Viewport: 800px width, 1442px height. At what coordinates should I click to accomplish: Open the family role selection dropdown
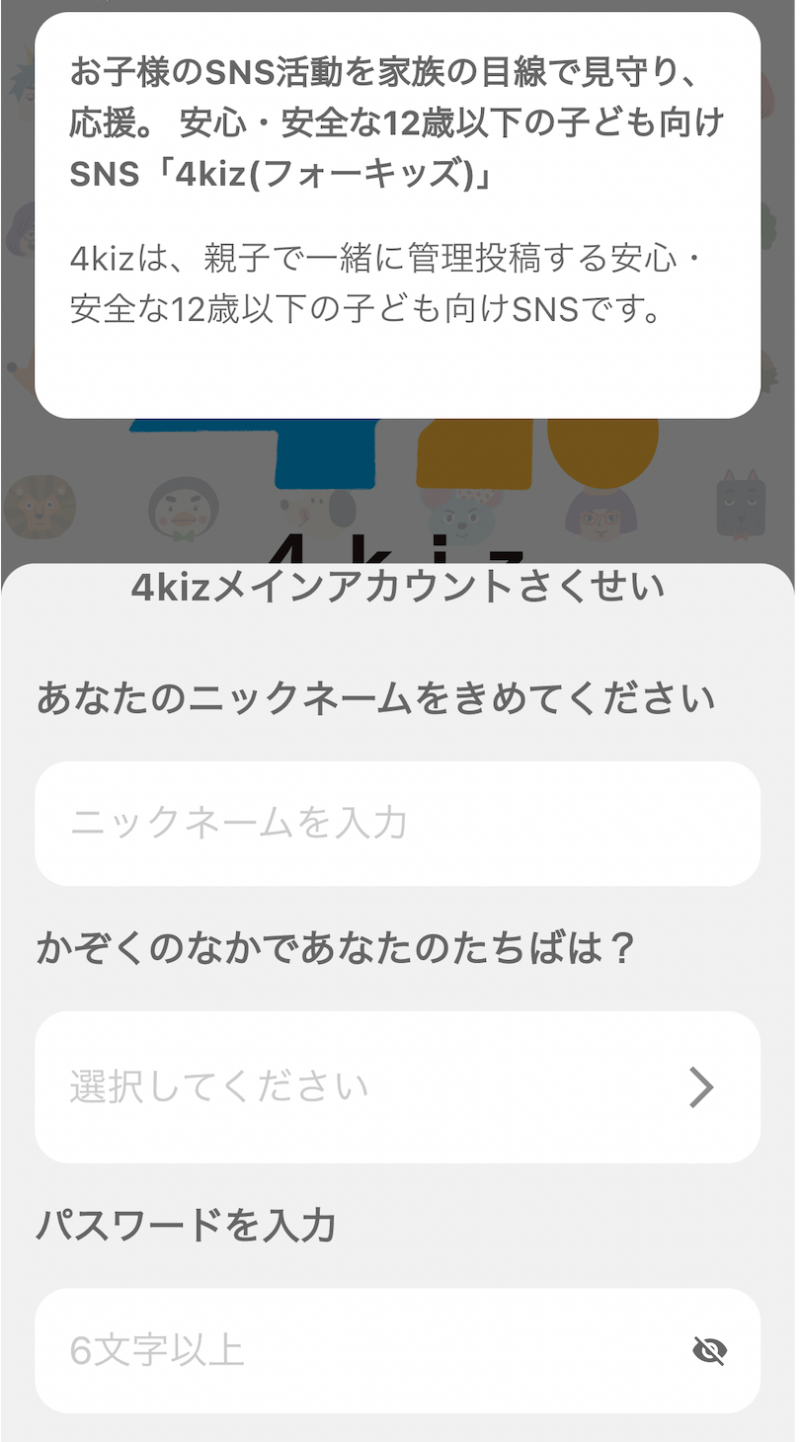click(397, 1087)
